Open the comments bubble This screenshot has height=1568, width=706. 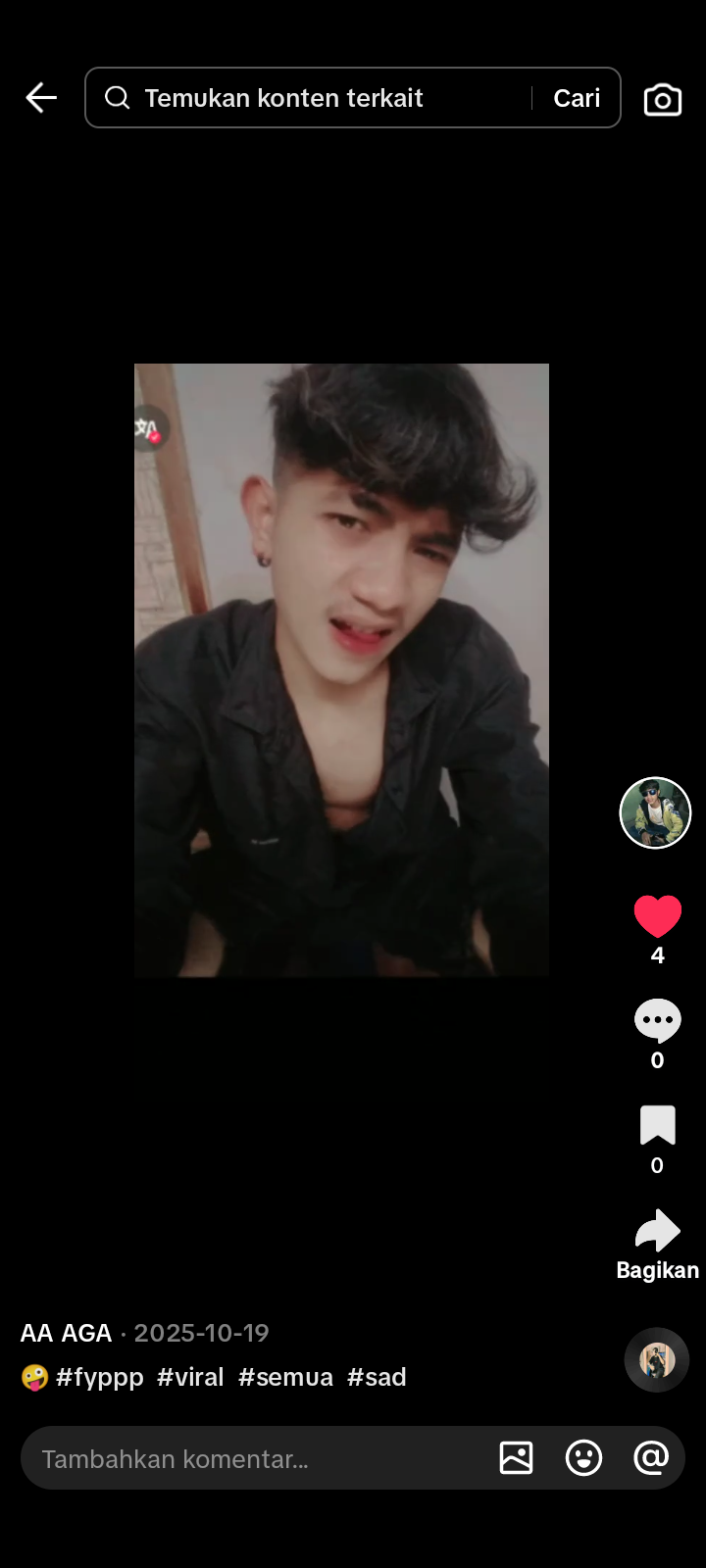point(657,1021)
